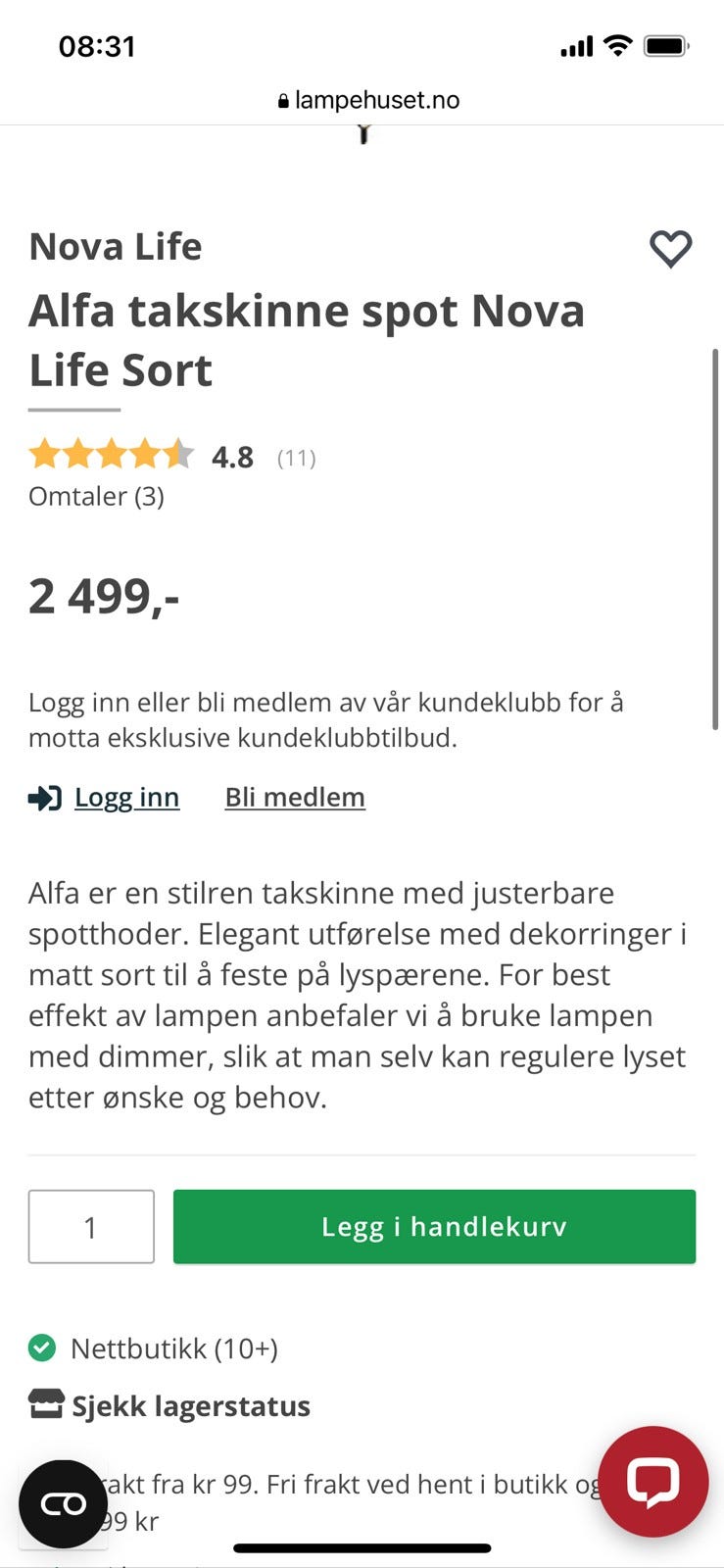
Task: Tap the (11) ratings count to expand reviews
Action: (x=297, y=457)
